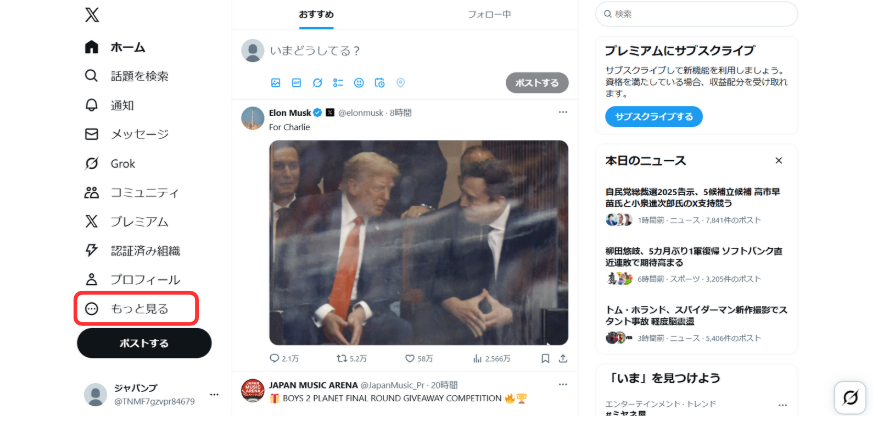Open 通知 notifications
The height and width of the screenshot is (423, 873).
[x=121, y=105]
